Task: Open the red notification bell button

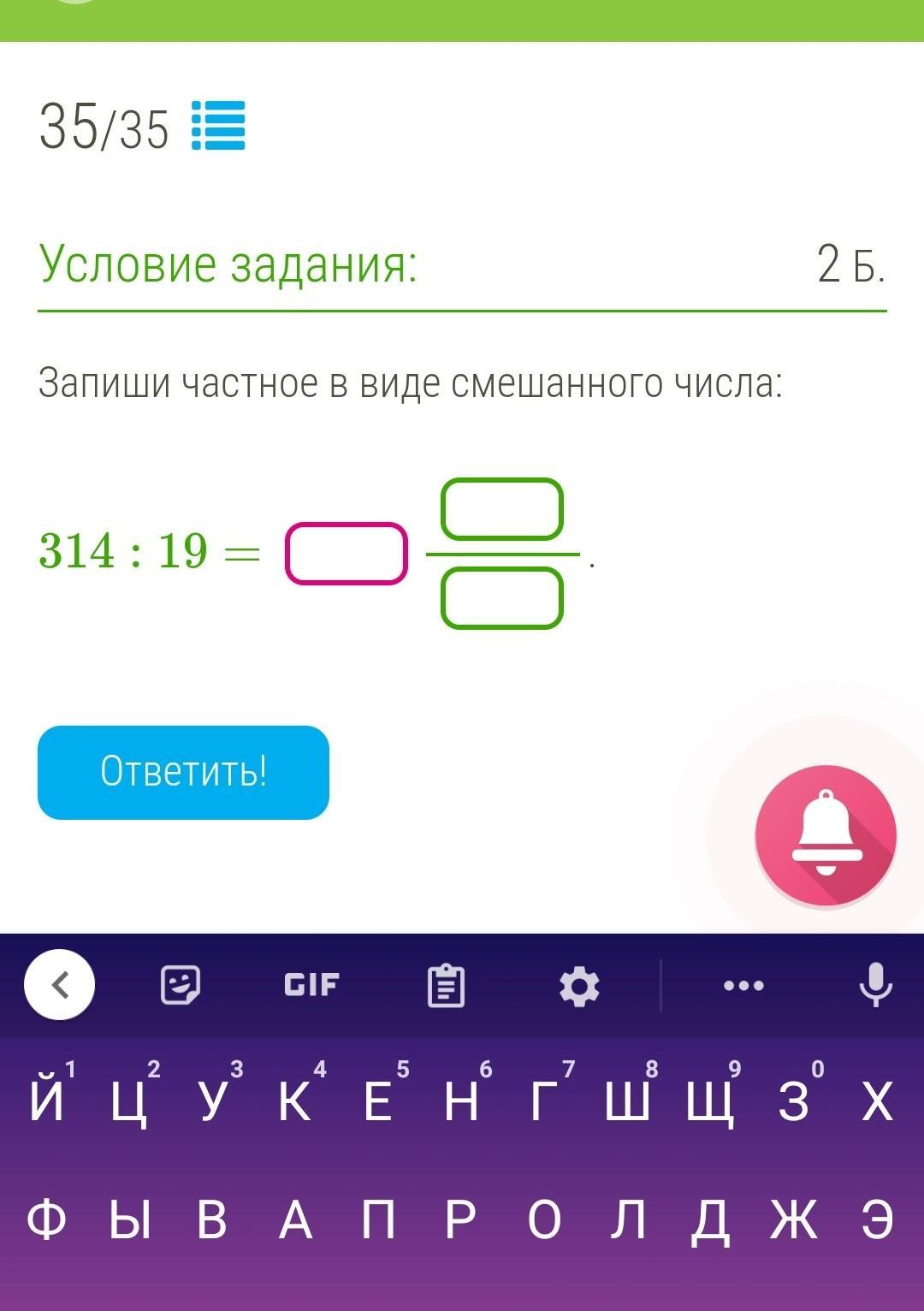Action: pyautogui.click(x=825, y=835)
